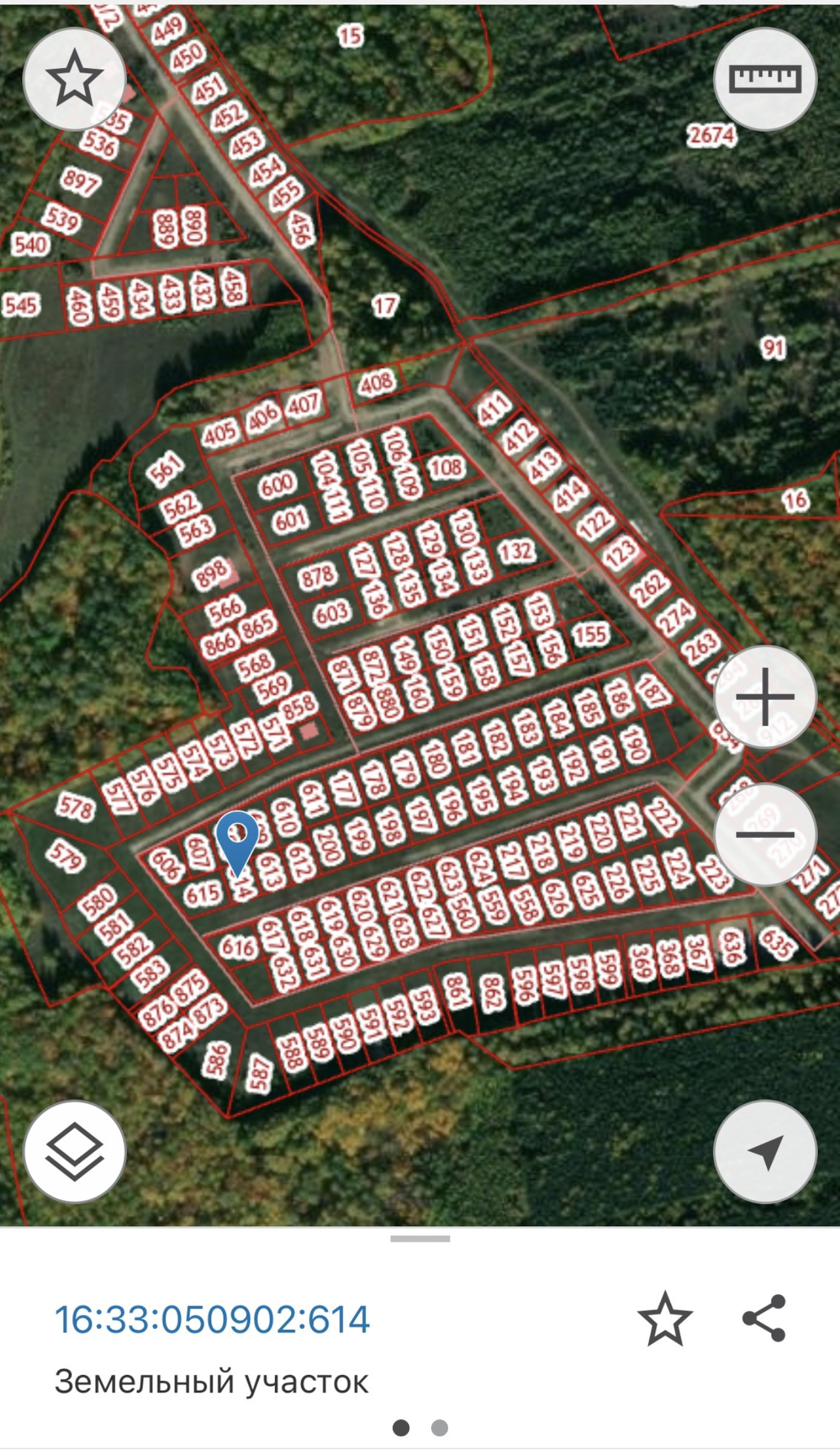Zoom out of the map
Image resolution: width=840 pixels, height=1452 pixels.
[765, 834]
